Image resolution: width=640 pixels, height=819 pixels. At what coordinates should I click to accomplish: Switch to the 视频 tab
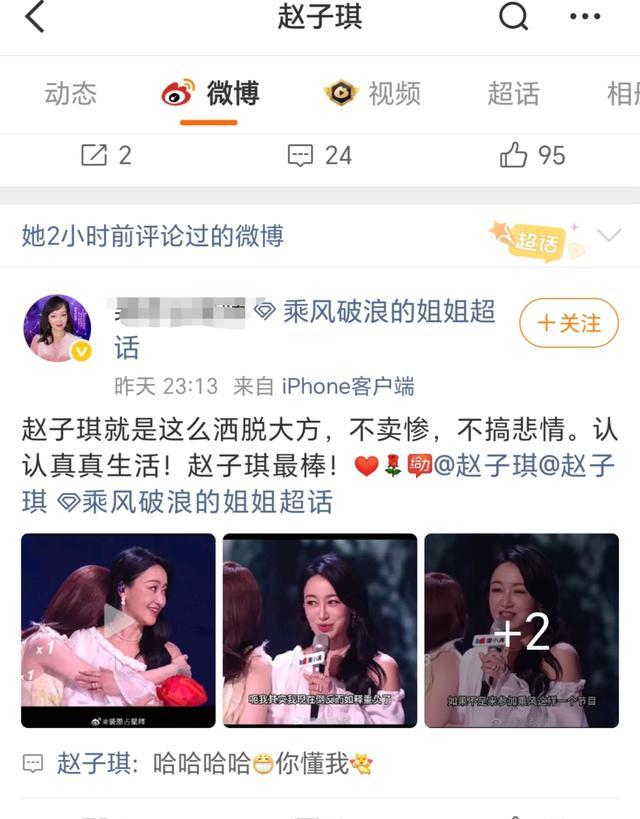pyautogui.click(x=372, y=94)
